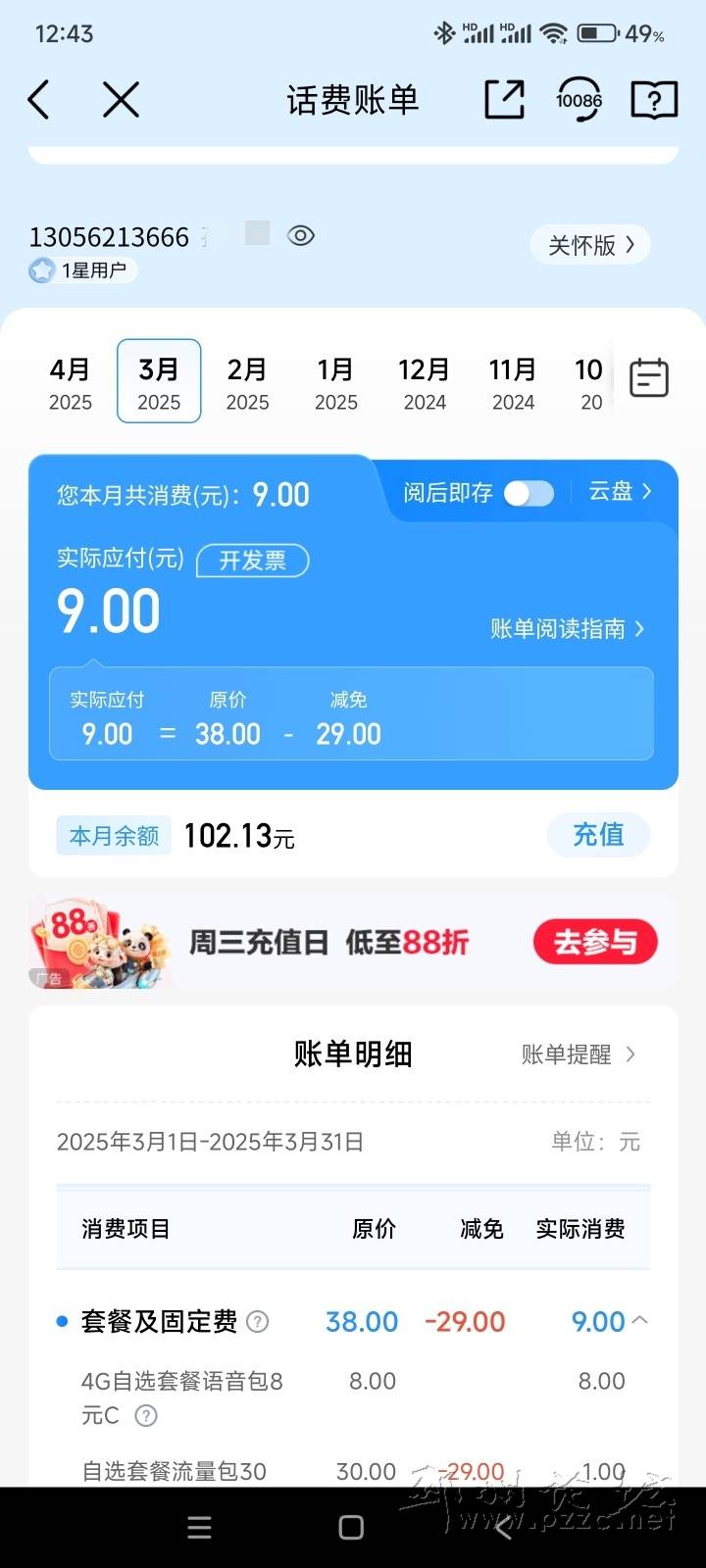Open the help guide icon
The width and height of the screenshot is (706, 1568).
tap(654, 100)
